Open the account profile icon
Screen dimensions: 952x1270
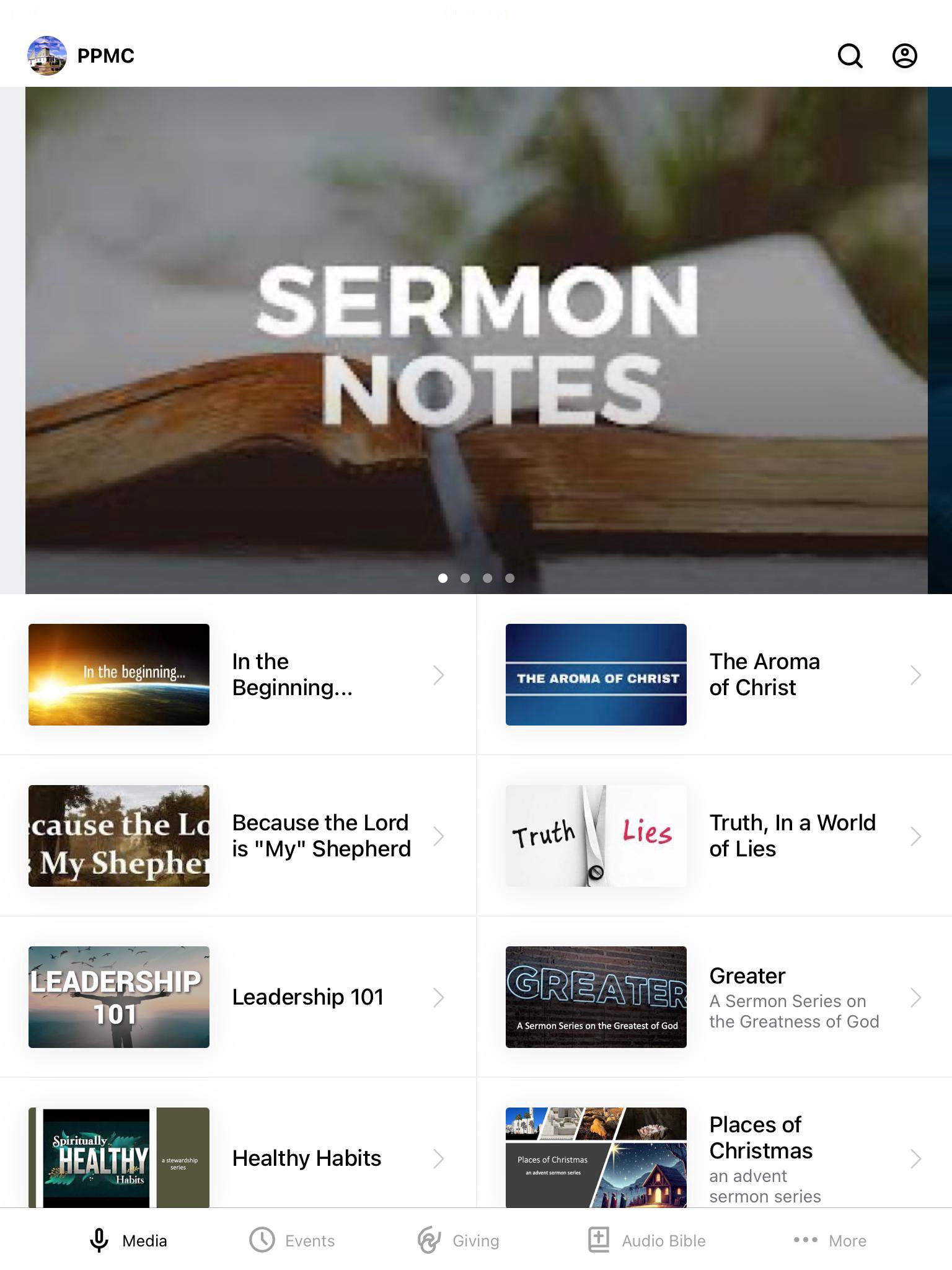point(904,56)
